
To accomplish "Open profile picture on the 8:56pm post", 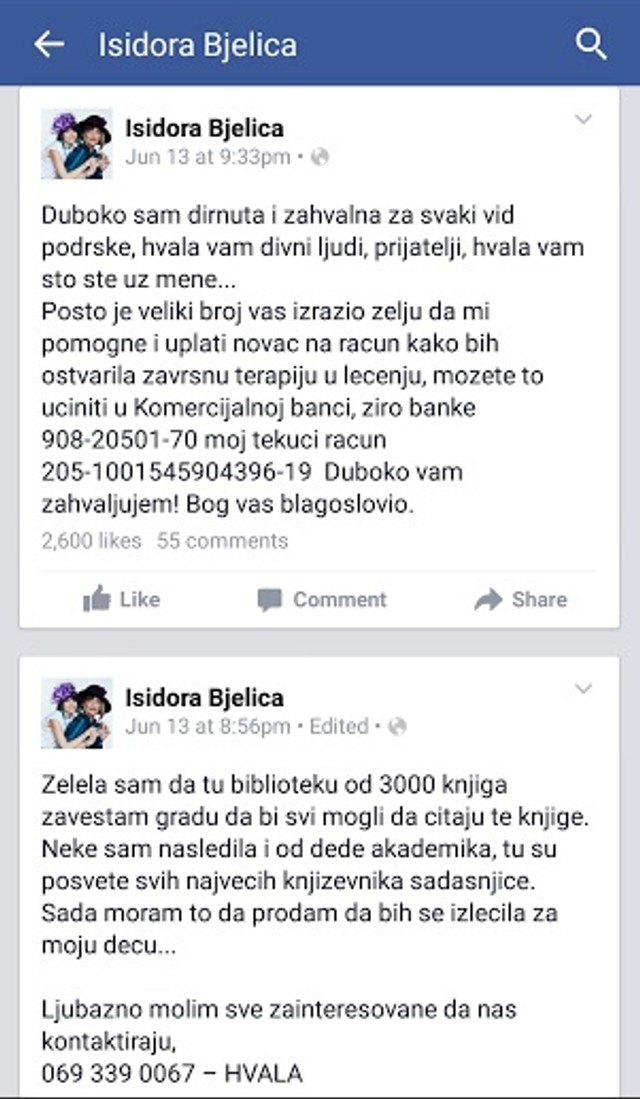I will coord(76,713).
